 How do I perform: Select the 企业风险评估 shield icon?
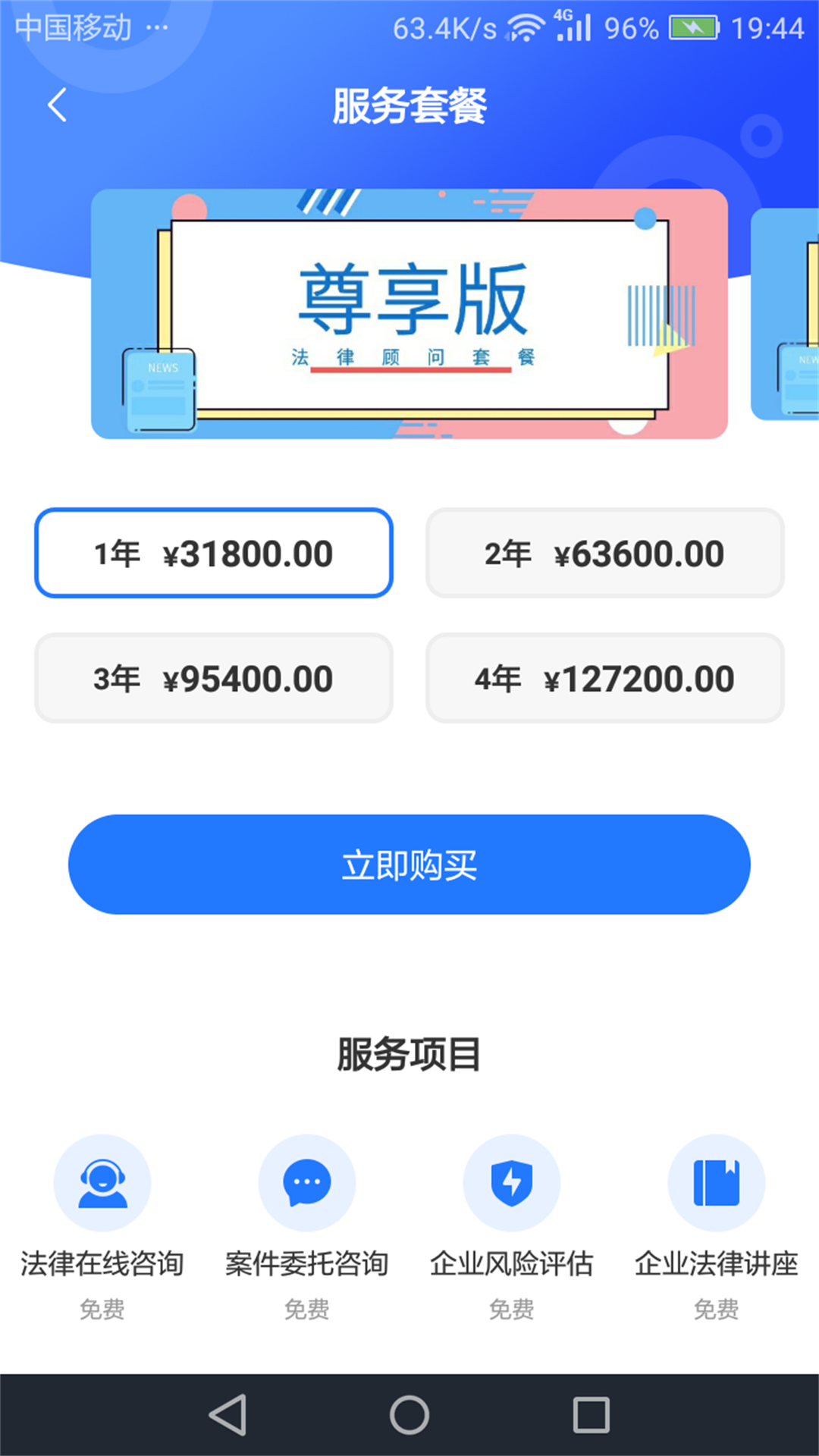[x=512, y=1181]
